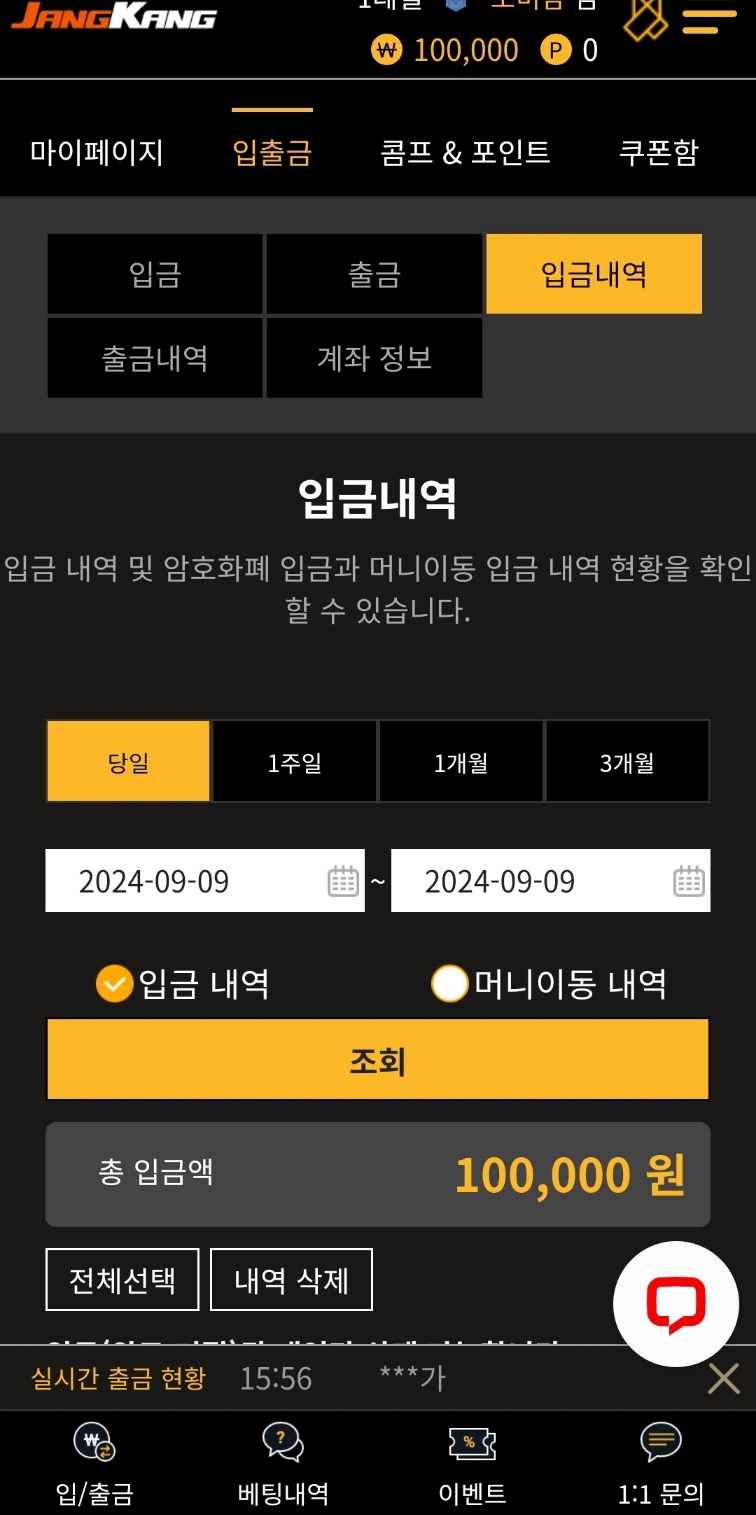
Task: Tap the 조회 search button
Action: pyautogui.click(x=378, y=1060)
